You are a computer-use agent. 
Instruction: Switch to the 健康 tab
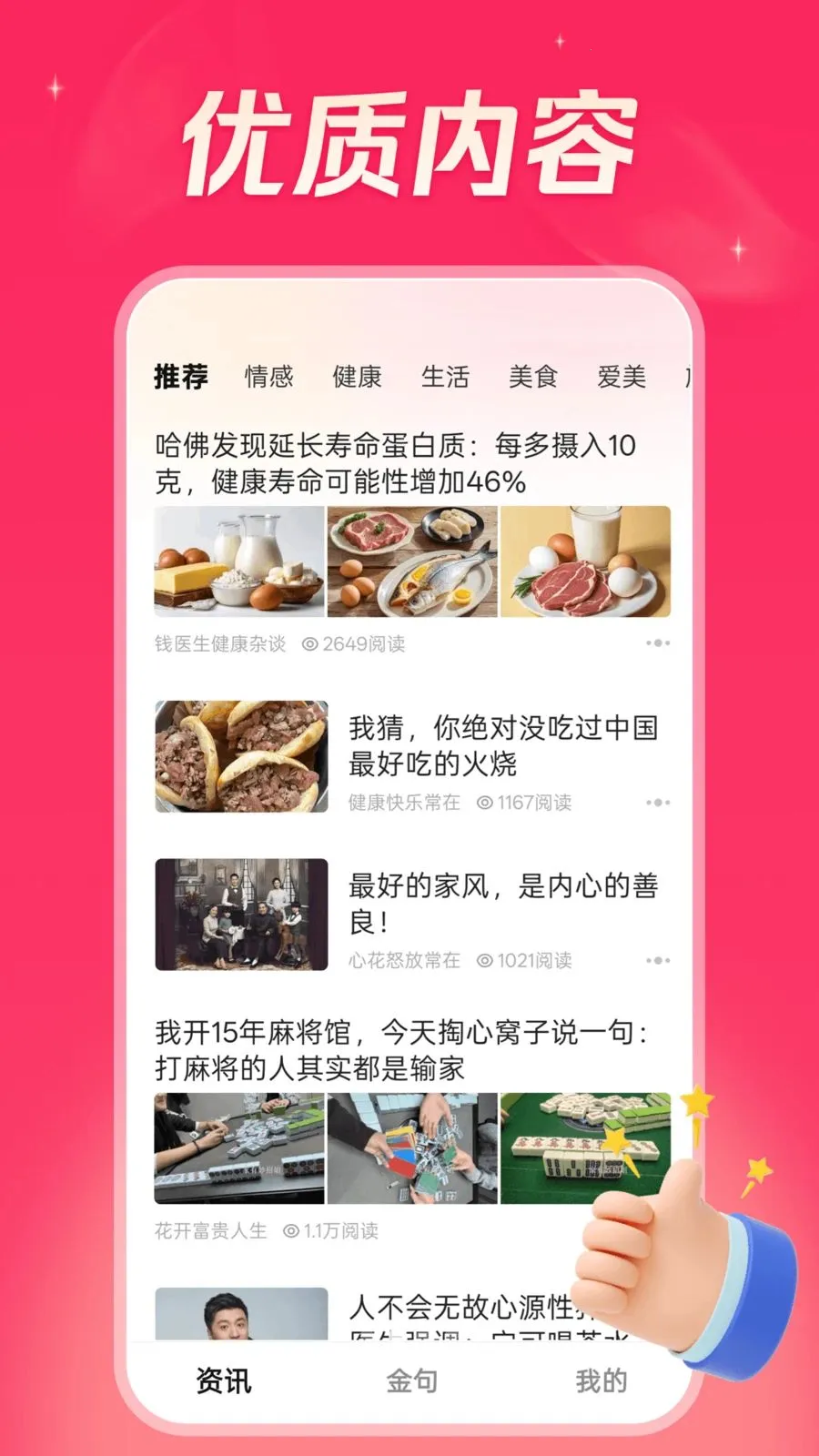(359, 377)
